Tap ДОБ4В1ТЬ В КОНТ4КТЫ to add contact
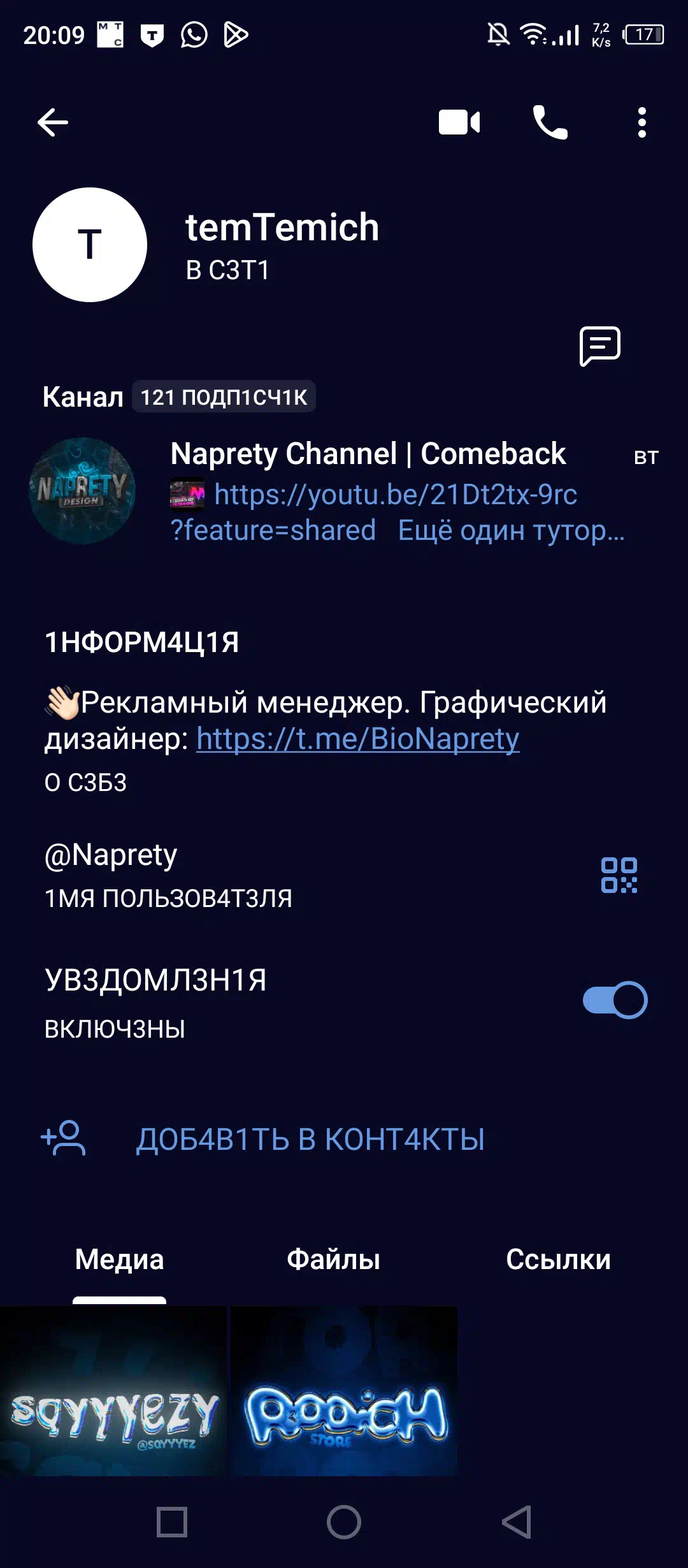This screenshot has width=688, height=1568. point(310,1139)
